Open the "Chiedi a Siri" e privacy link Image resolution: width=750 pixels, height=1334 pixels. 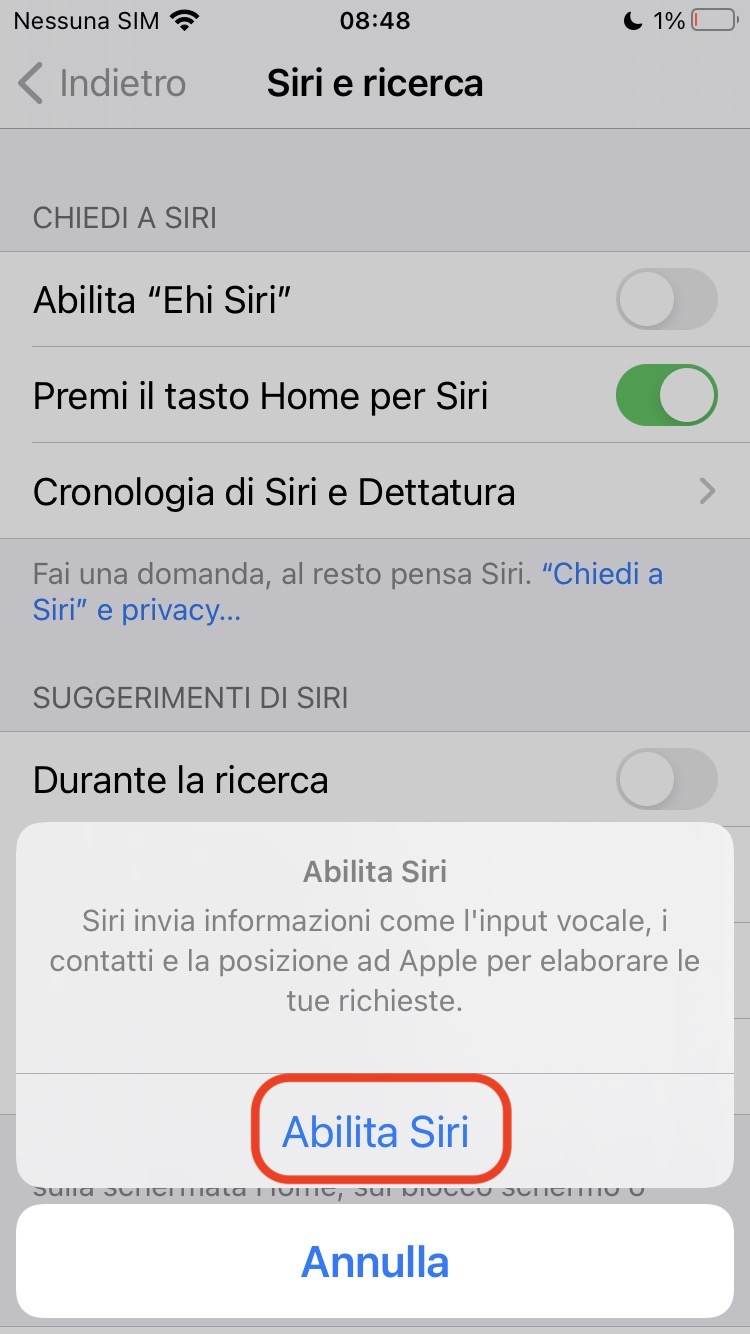pyautogui.click(x=600, y=575)
